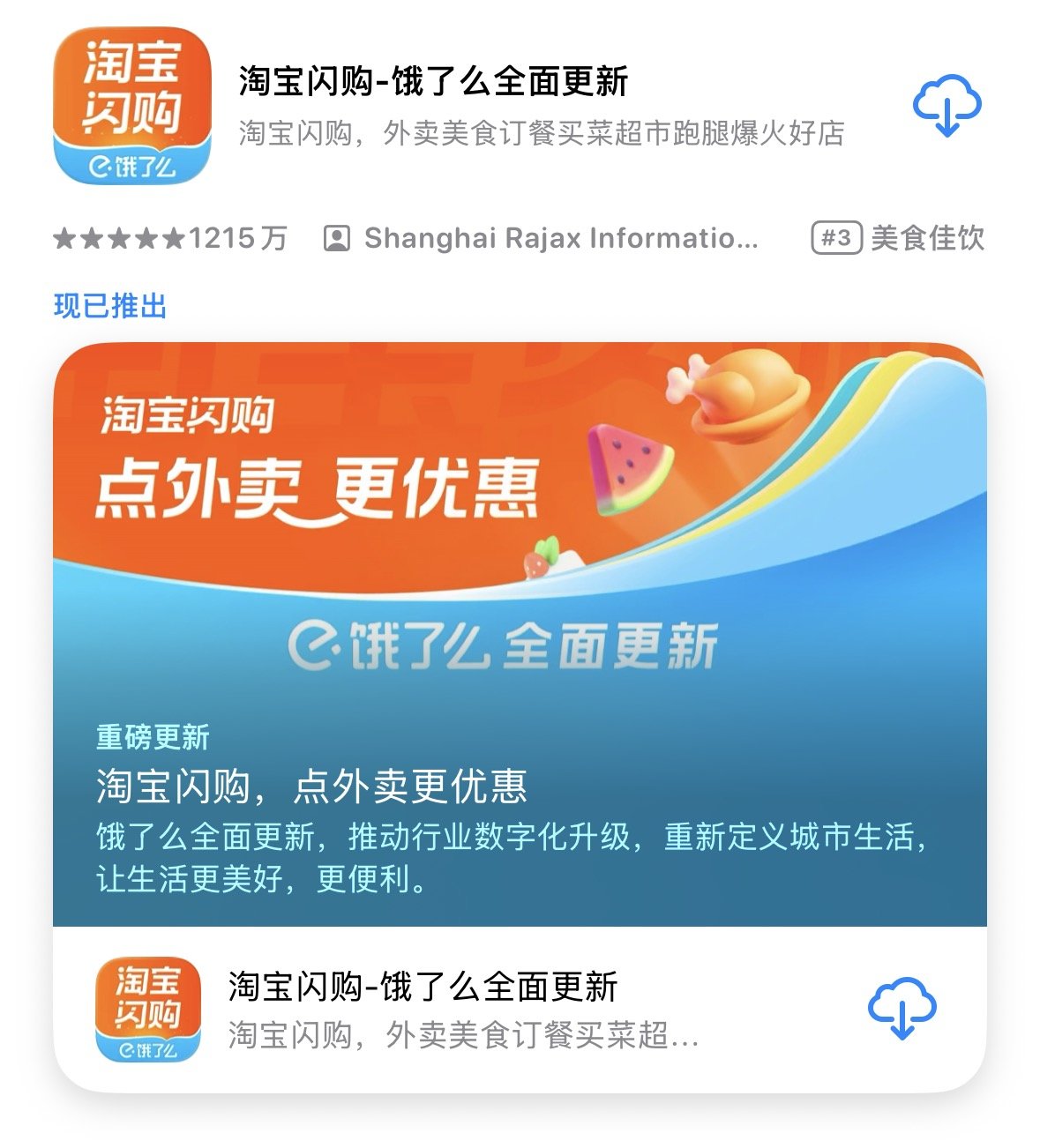
Task: View developer Shanghai Rajax Information
Action: coord(541,238)
